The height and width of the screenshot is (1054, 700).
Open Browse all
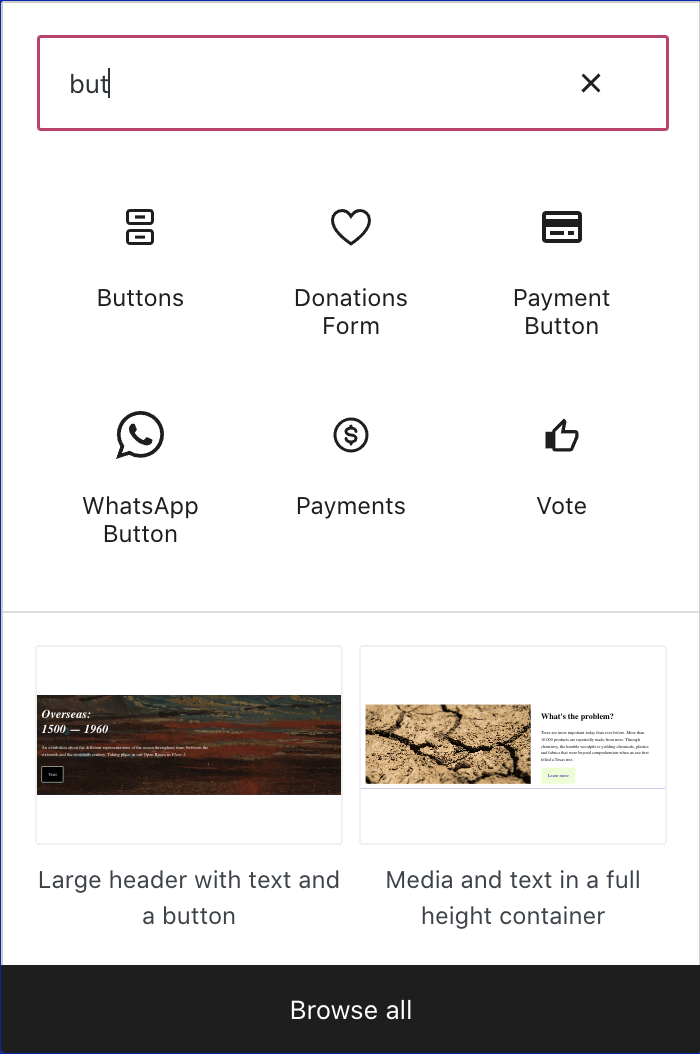350,1010
